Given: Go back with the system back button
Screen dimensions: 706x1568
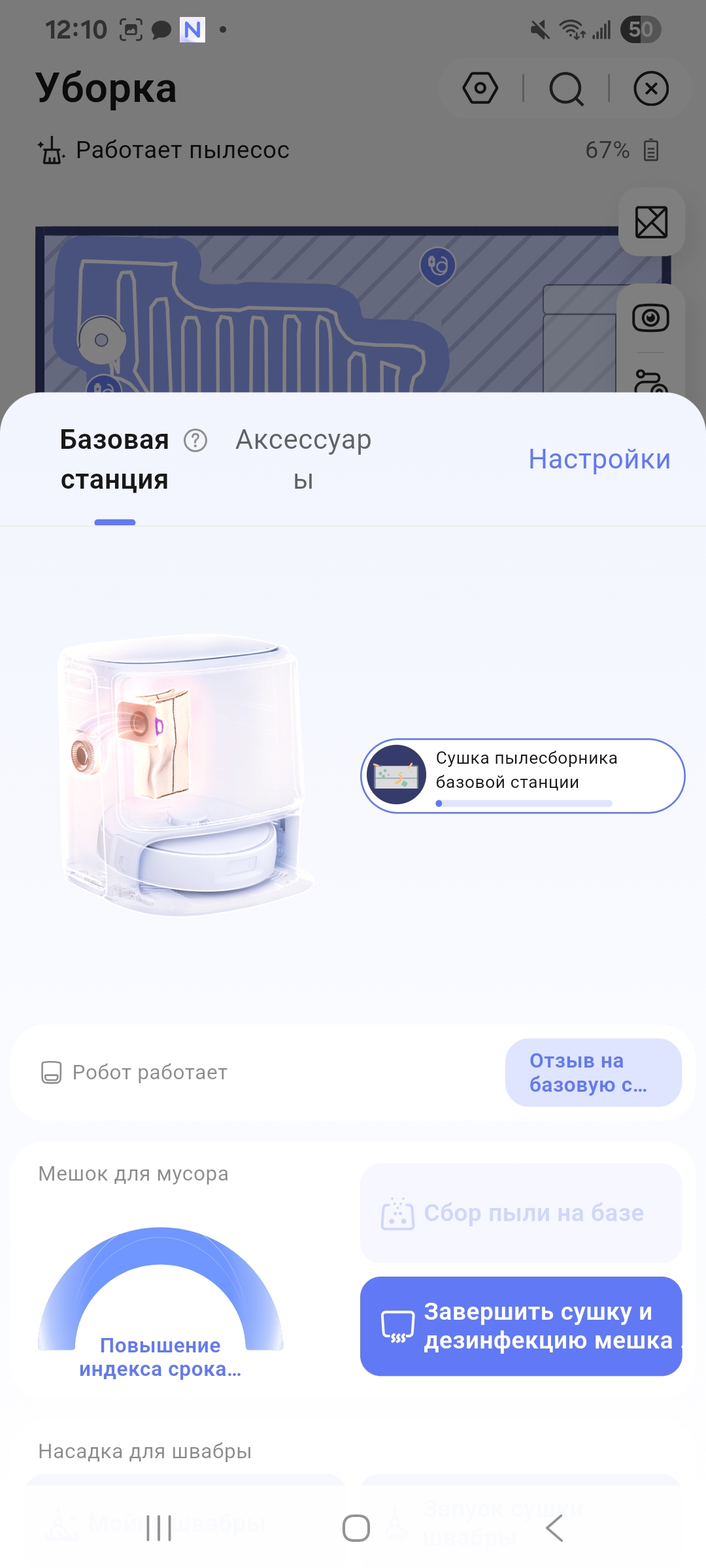Looking at the screenshot, I should [x=554, y=1528].
